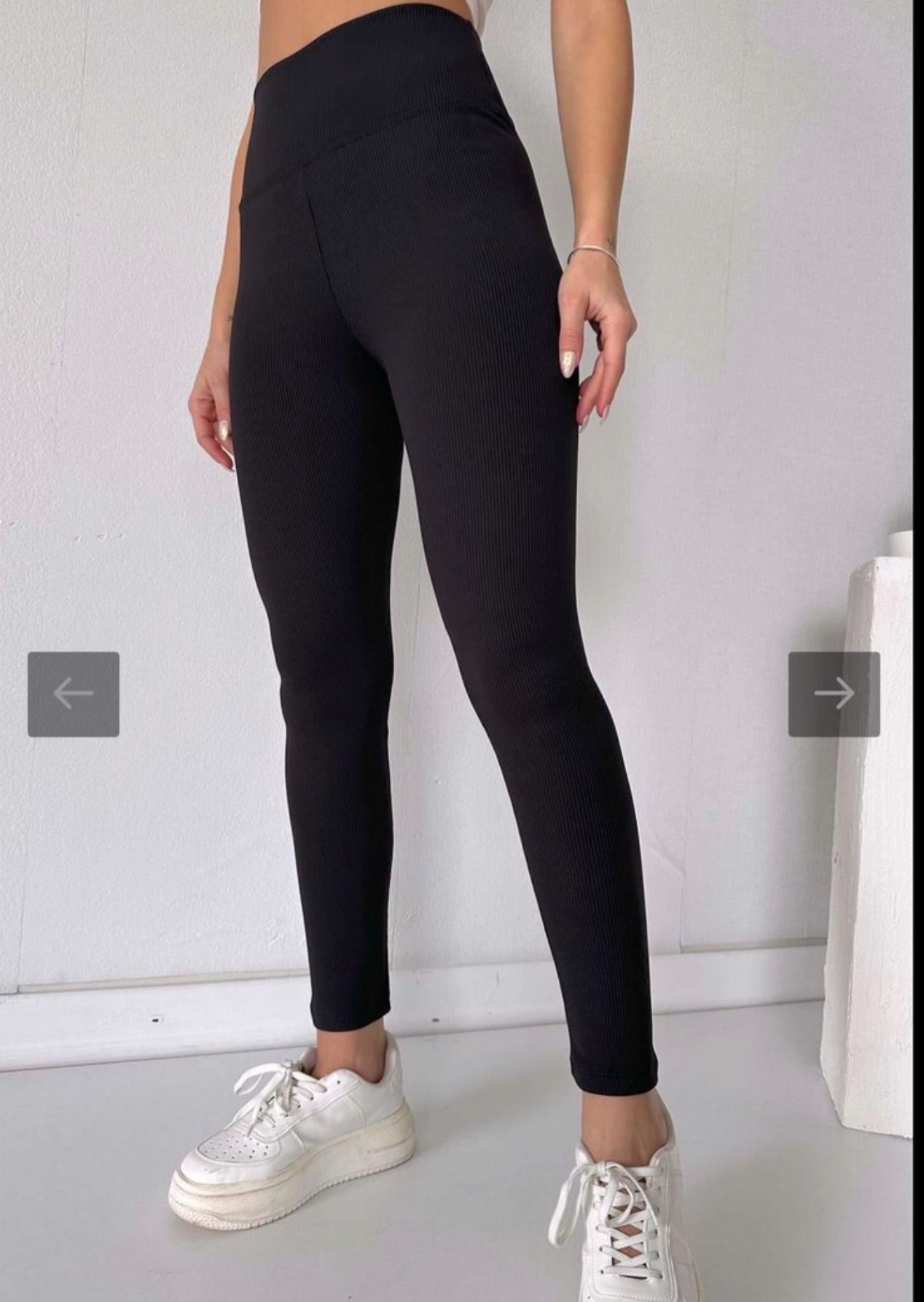Go to the previous product photo
The image size is (924, 1302).
tap(74, 694)
